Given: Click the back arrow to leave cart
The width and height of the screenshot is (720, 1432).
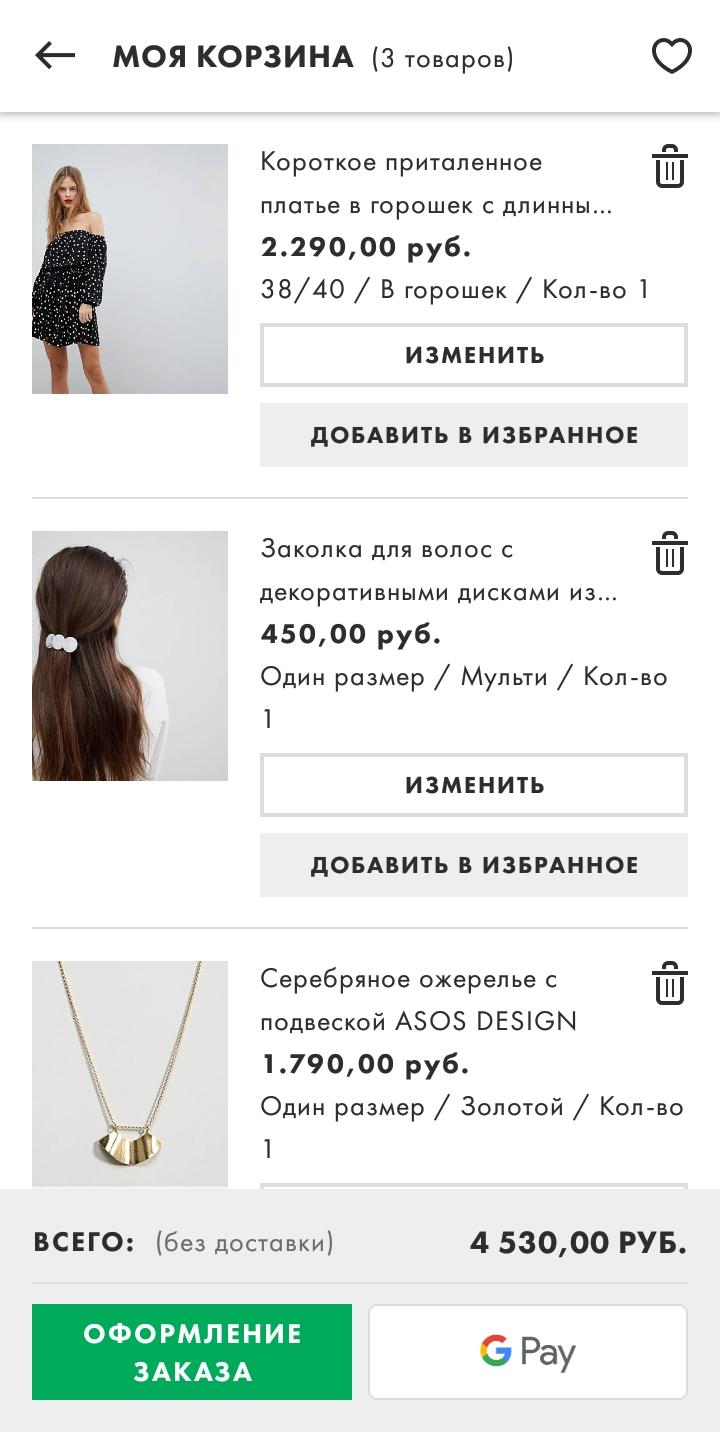Looking at the screenshot, I should [x=55, y=55].
